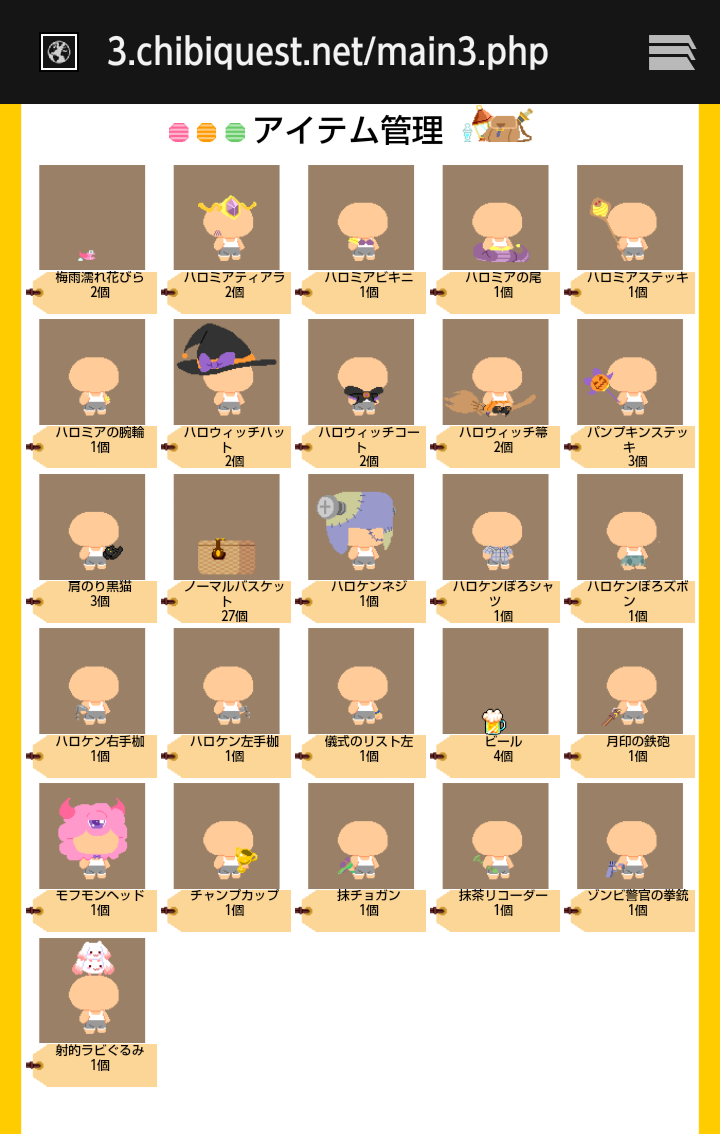Select the ゾンビ警官の拳銃 item

click(x=630, y=836)
